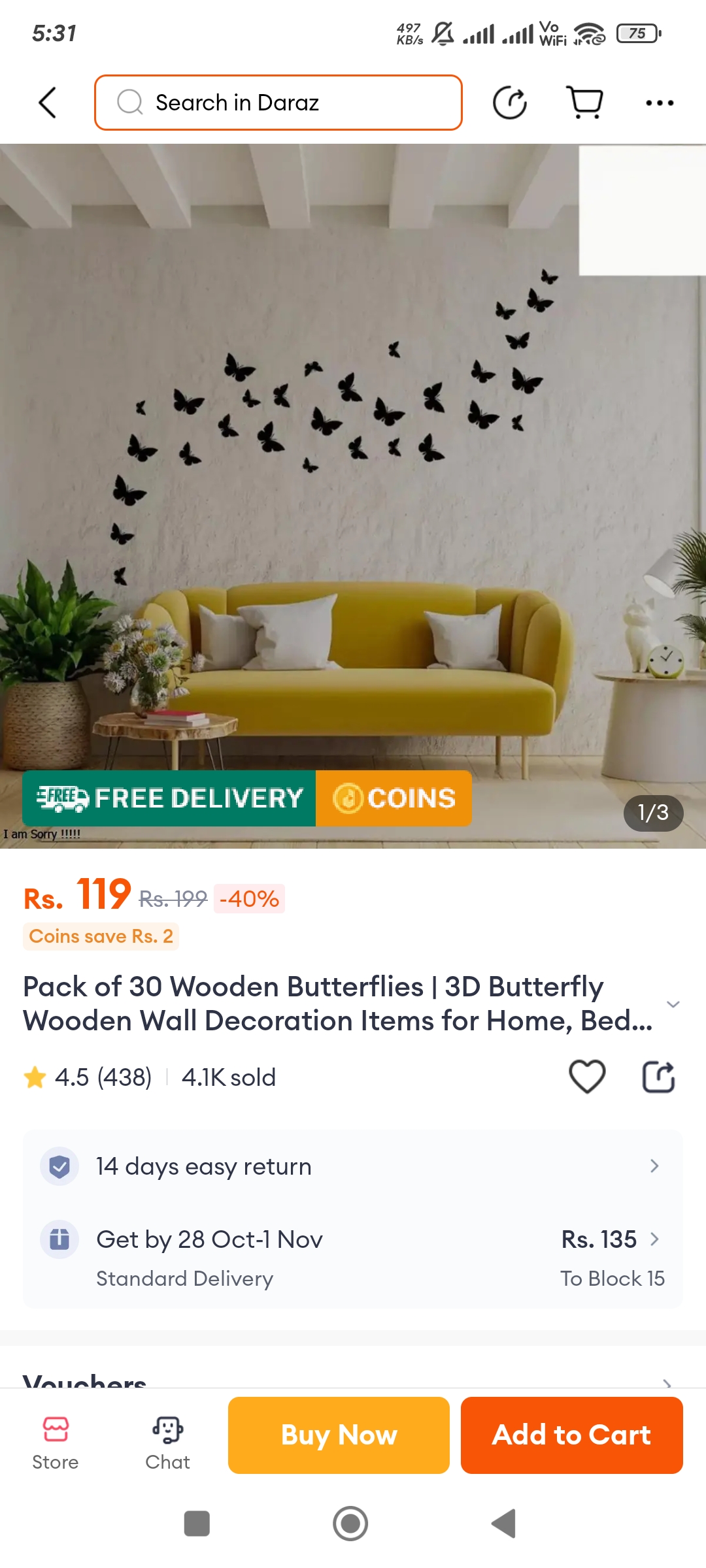
Task: Open the 14 days easy return details
Action: point(353,1166)
